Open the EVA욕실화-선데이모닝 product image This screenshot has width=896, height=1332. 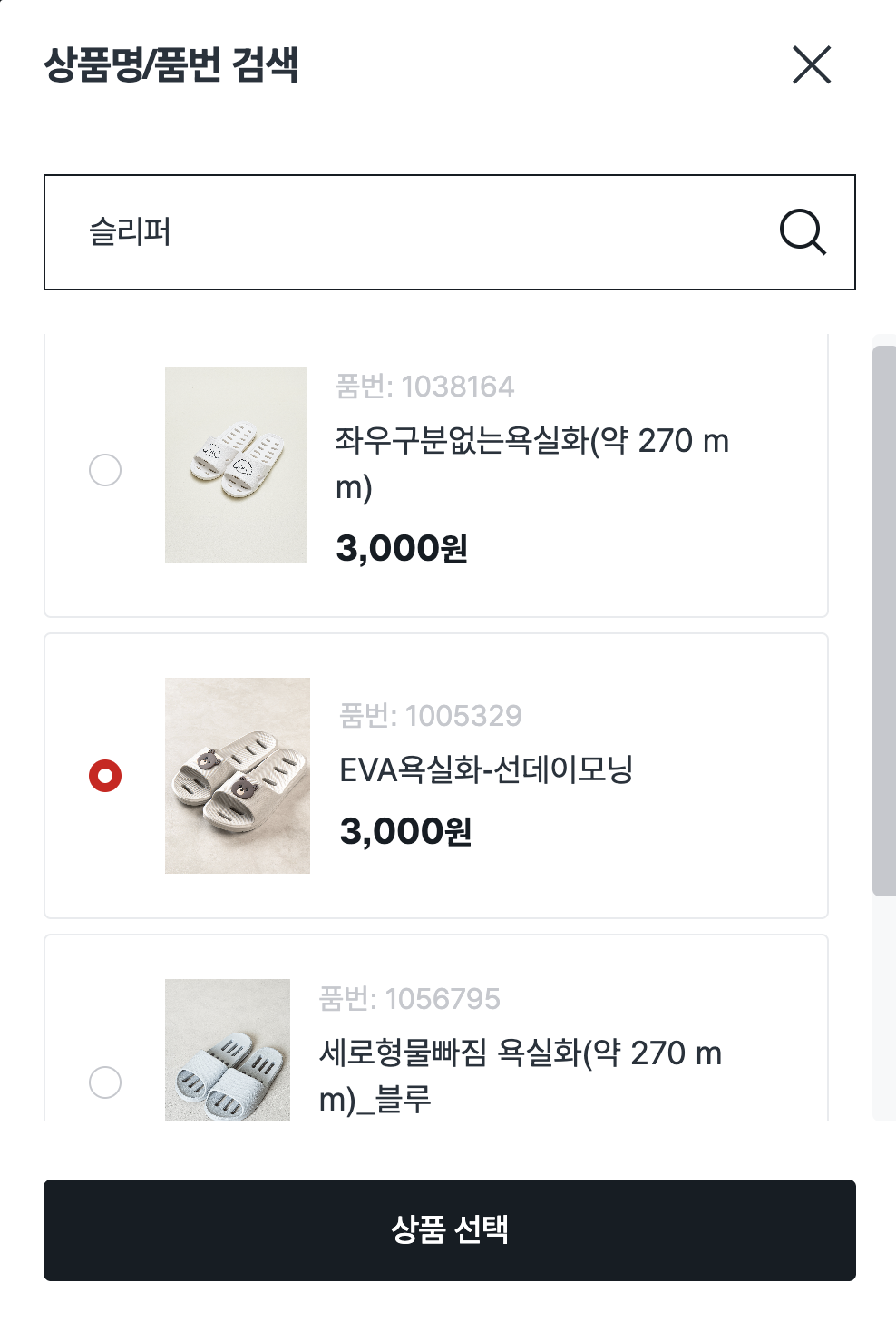[238, 776]
